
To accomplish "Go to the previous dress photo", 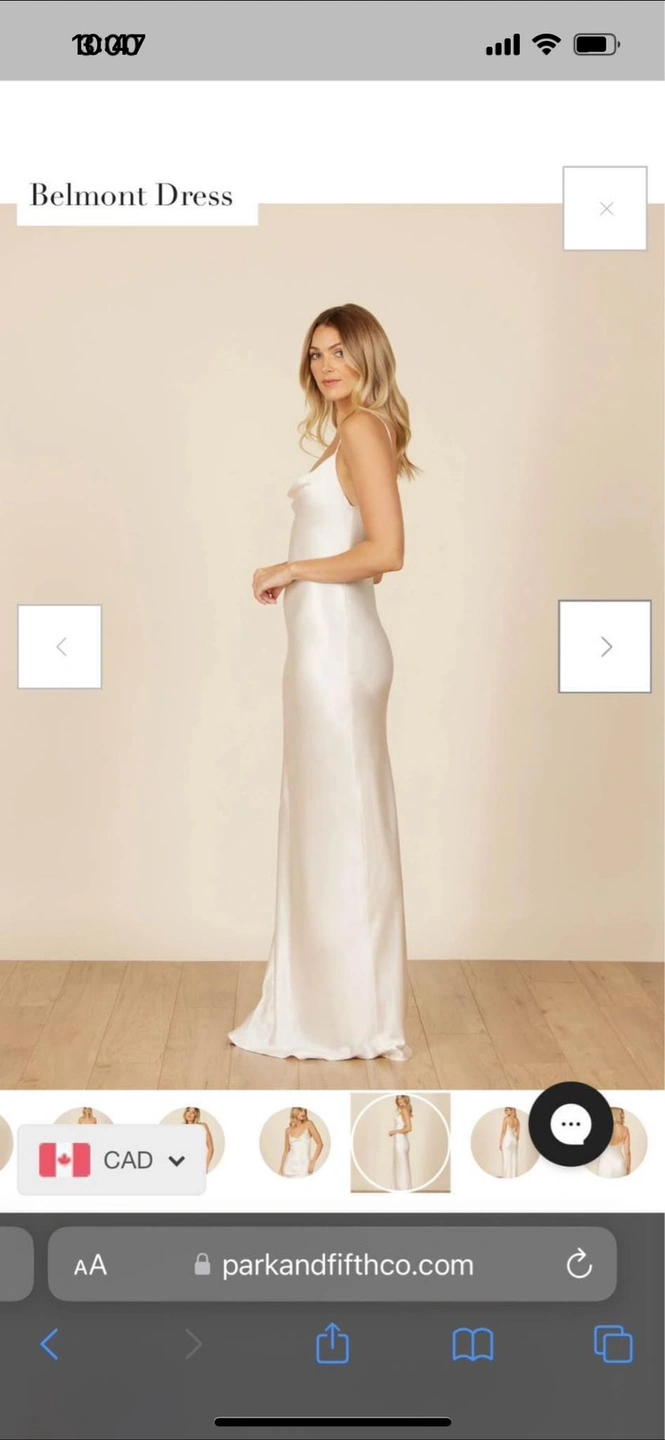I will pyautogui.click(x=60, y=646).
